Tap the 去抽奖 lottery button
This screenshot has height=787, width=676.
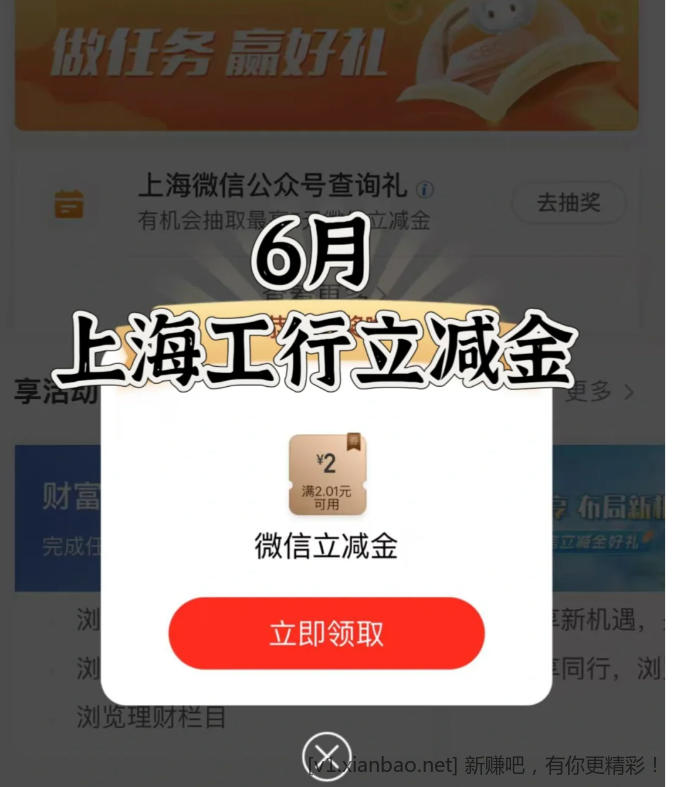pyautogui.click(x=568, y=203)
